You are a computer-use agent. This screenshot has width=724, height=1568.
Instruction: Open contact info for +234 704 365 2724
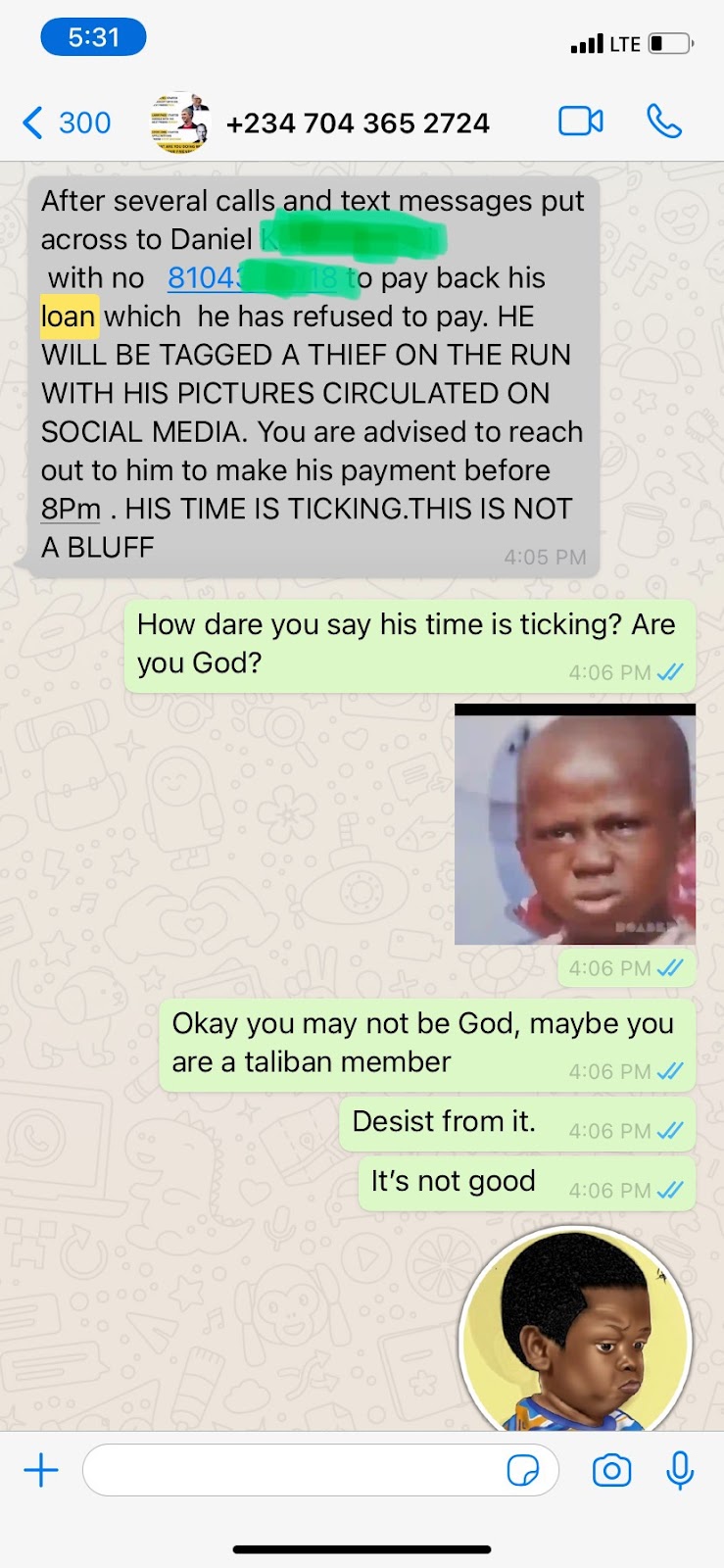click(358, 123)
